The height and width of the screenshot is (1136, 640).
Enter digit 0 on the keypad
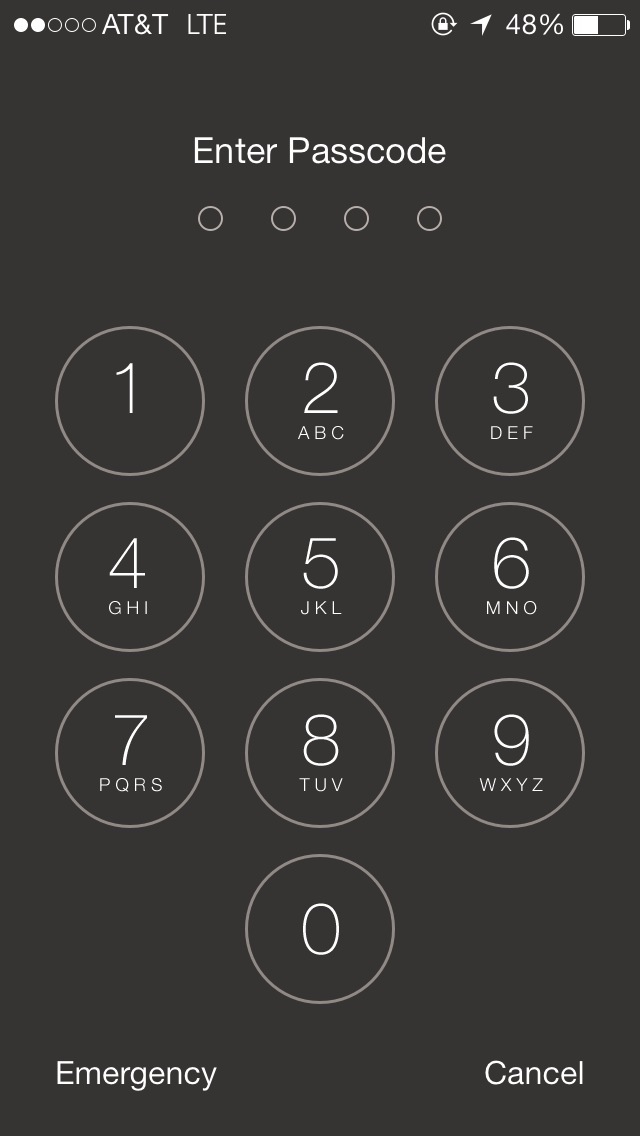tap(320, 929)
